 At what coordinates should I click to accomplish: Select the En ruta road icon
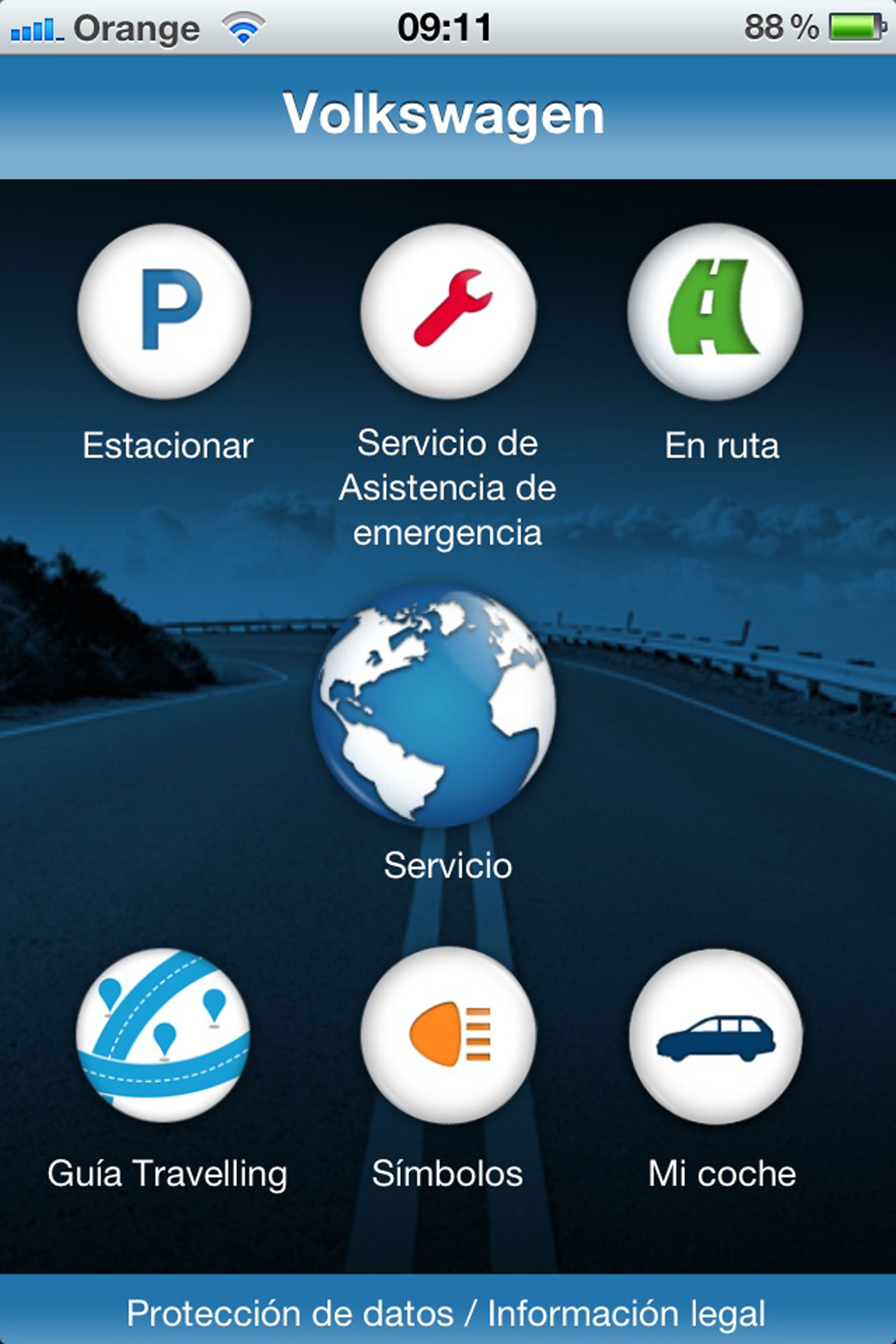[715, 311]
